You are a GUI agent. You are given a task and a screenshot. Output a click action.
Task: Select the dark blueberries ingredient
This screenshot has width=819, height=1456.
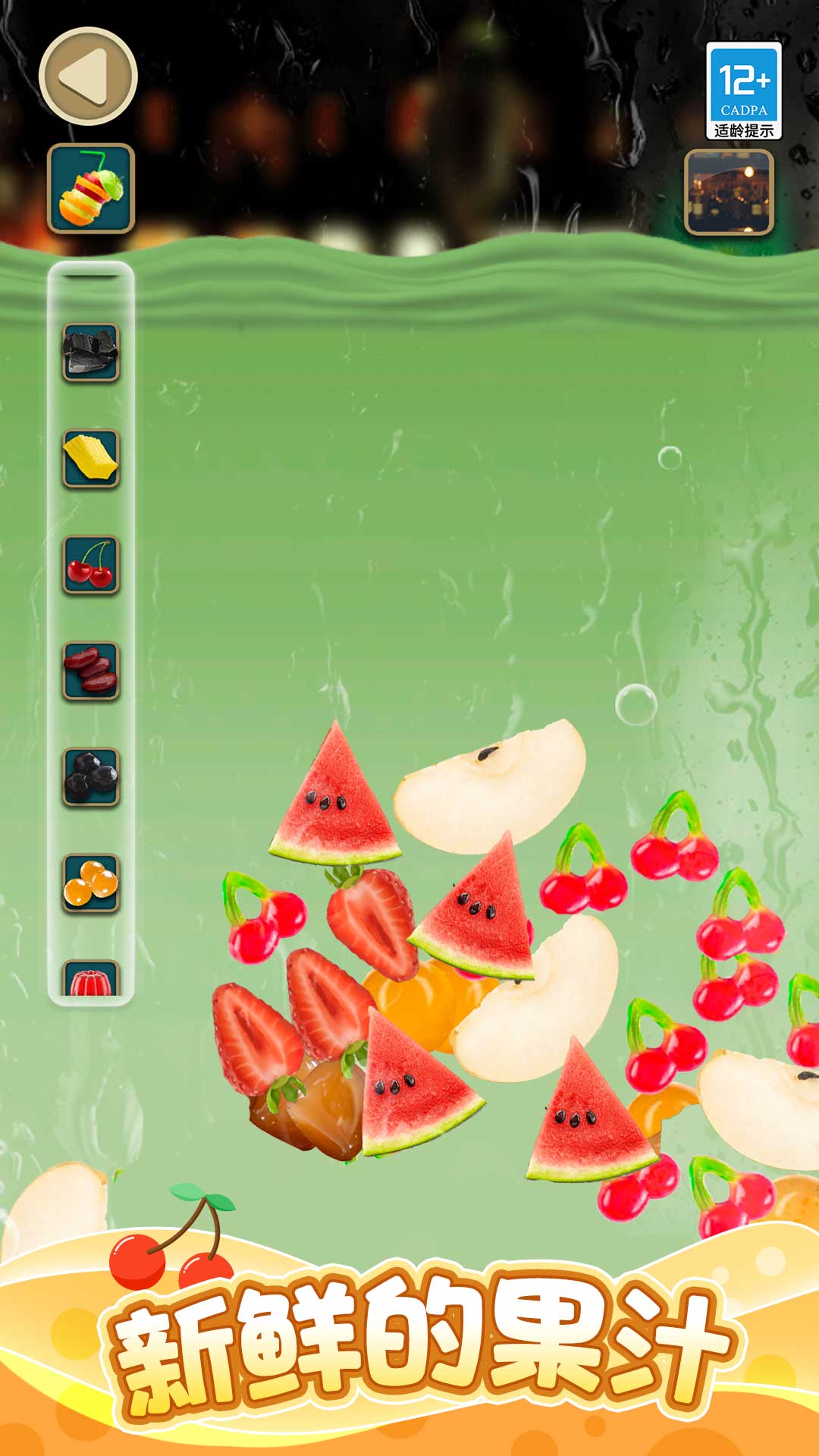pyautogui.click(x=91, y=777)
